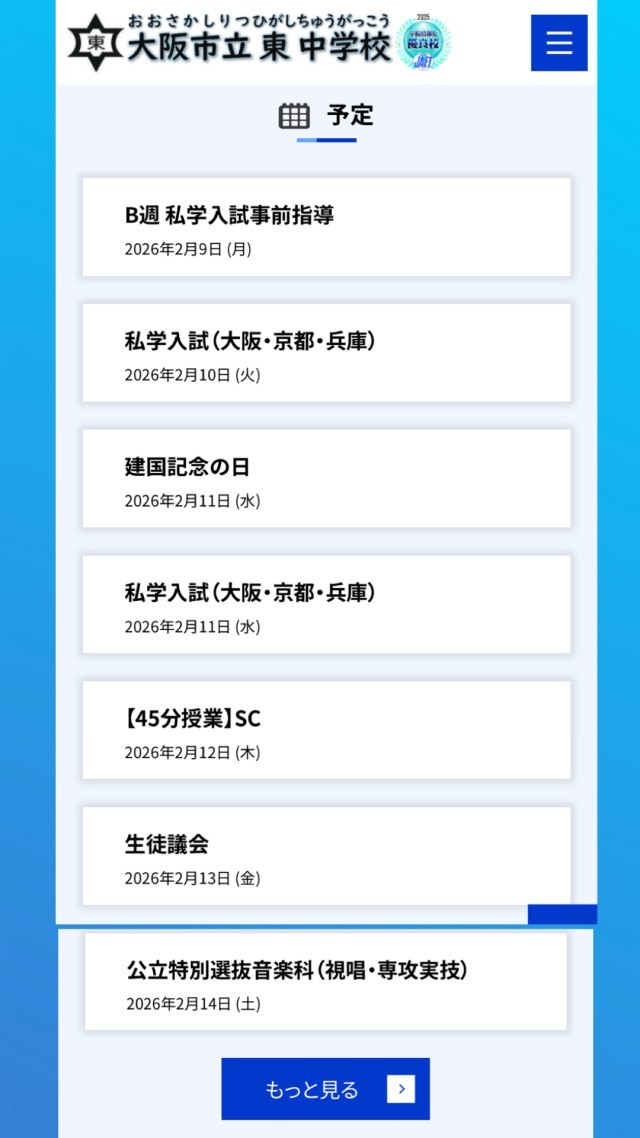This screenshot has height=1138, width=640.
Task: Open 生徒議会 event card
Action: 326,856
